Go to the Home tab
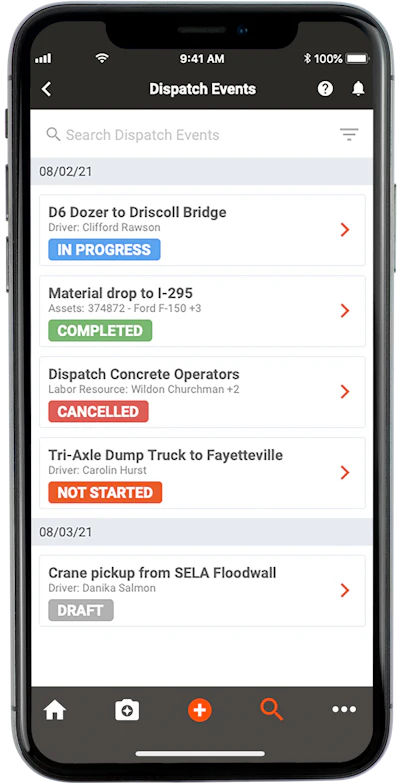Screen dimensions: 400x783 [55, 710]
